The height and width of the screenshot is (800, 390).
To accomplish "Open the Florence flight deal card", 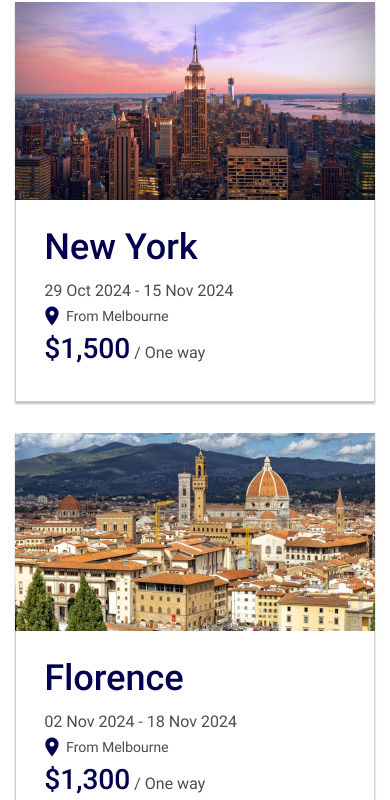I will click(194, 616).
